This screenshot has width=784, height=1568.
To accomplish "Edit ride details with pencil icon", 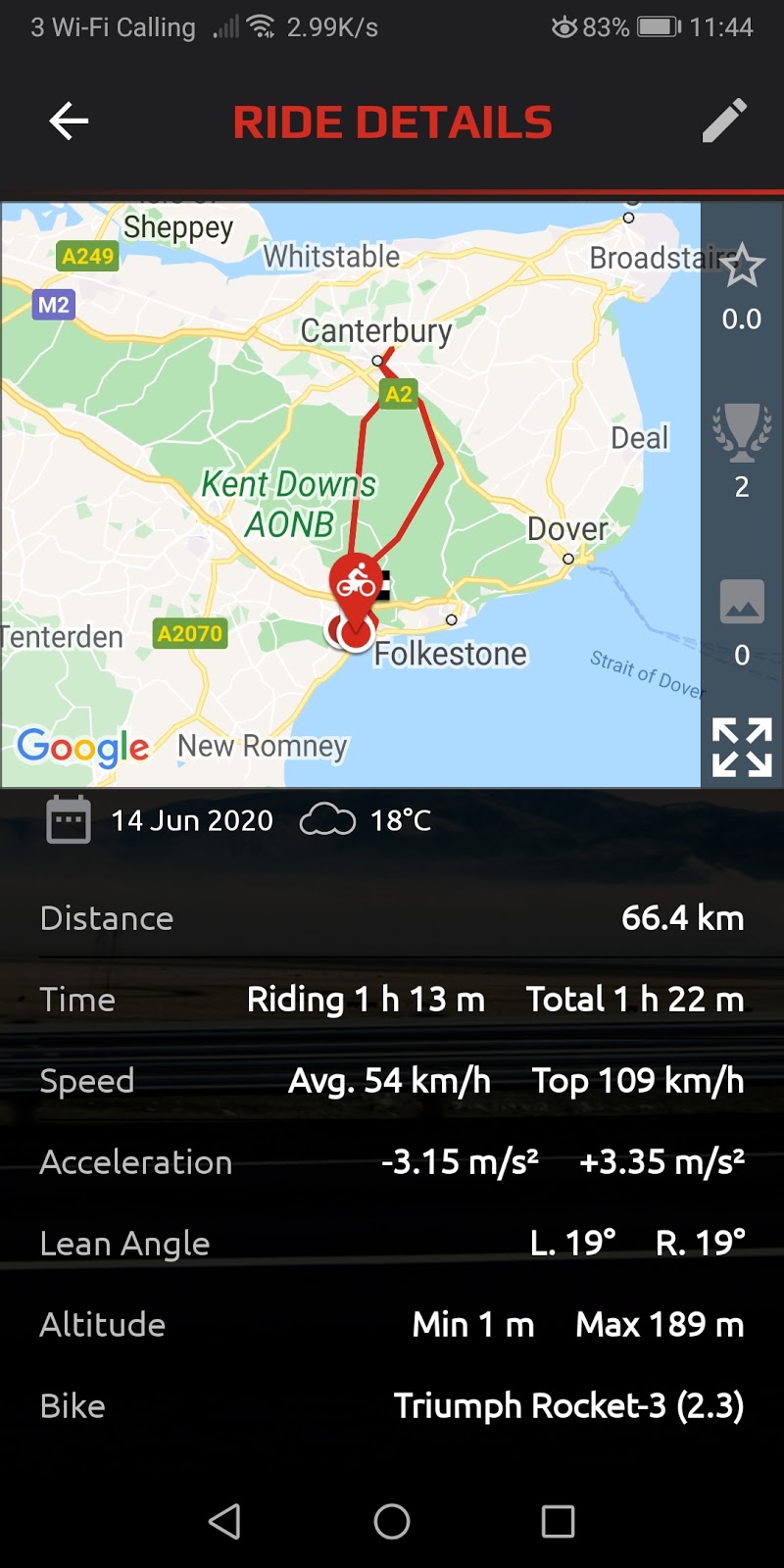I will click(x=725, y=122).
